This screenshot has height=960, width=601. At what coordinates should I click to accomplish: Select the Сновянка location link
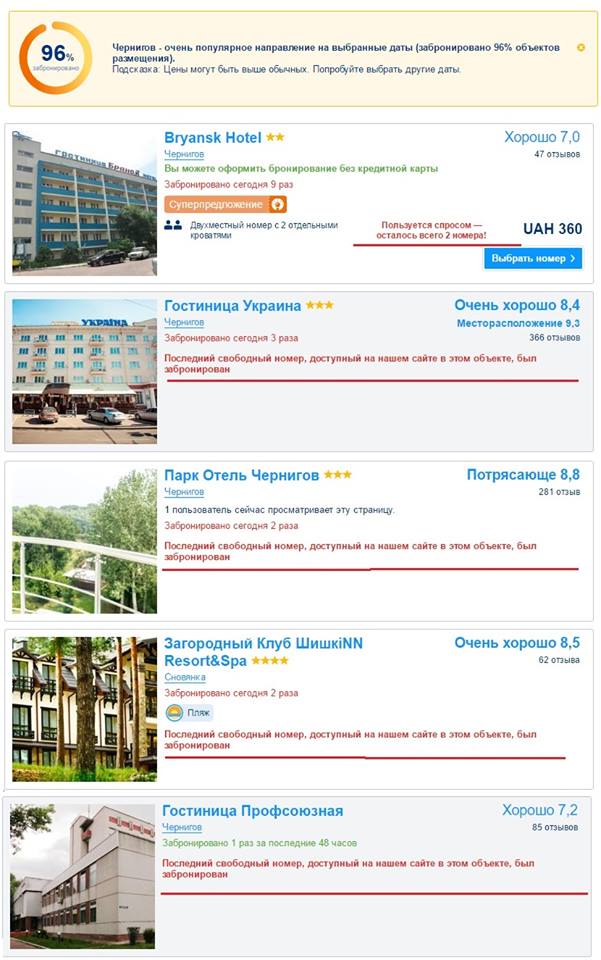click(x=186, y=678)
